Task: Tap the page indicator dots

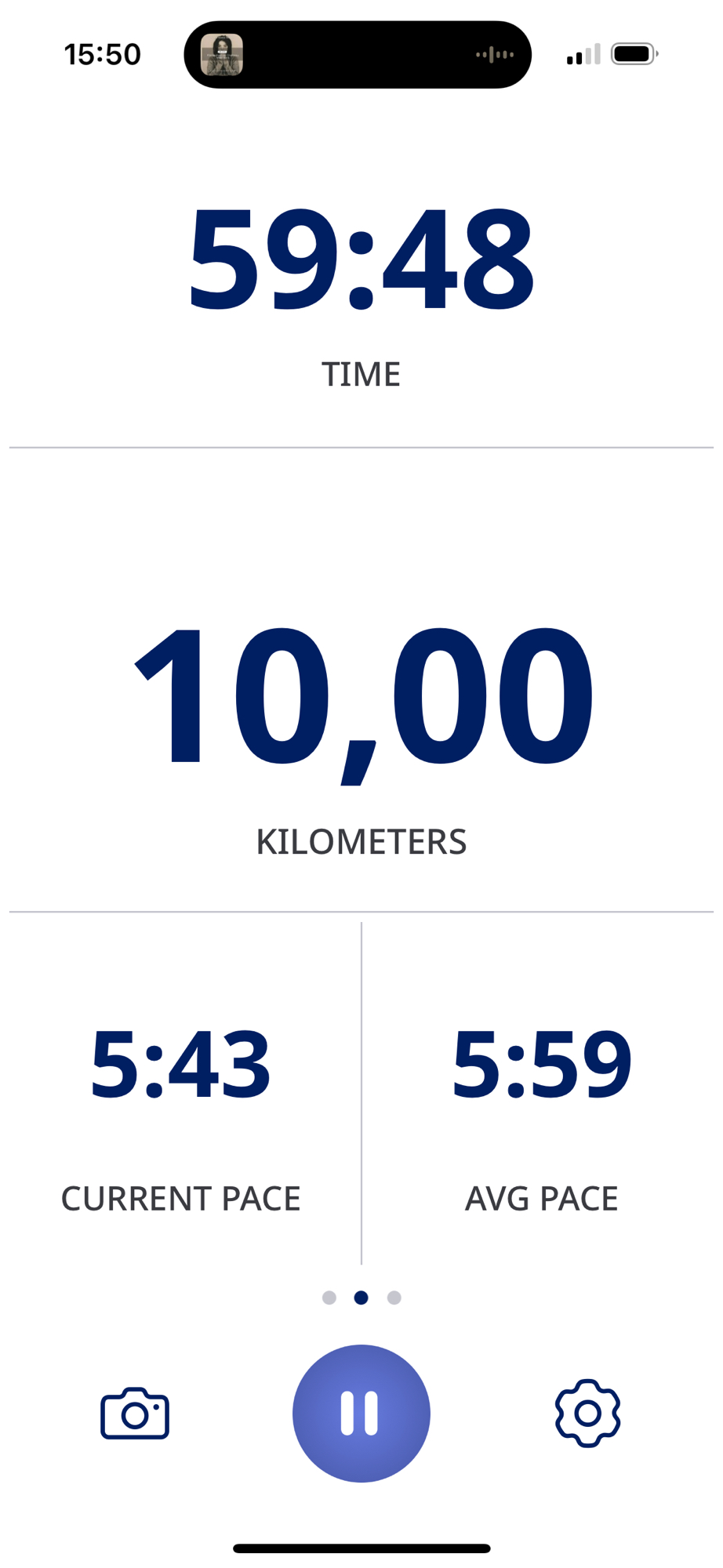Action: pyautogui.click(x=361, y=1298)
